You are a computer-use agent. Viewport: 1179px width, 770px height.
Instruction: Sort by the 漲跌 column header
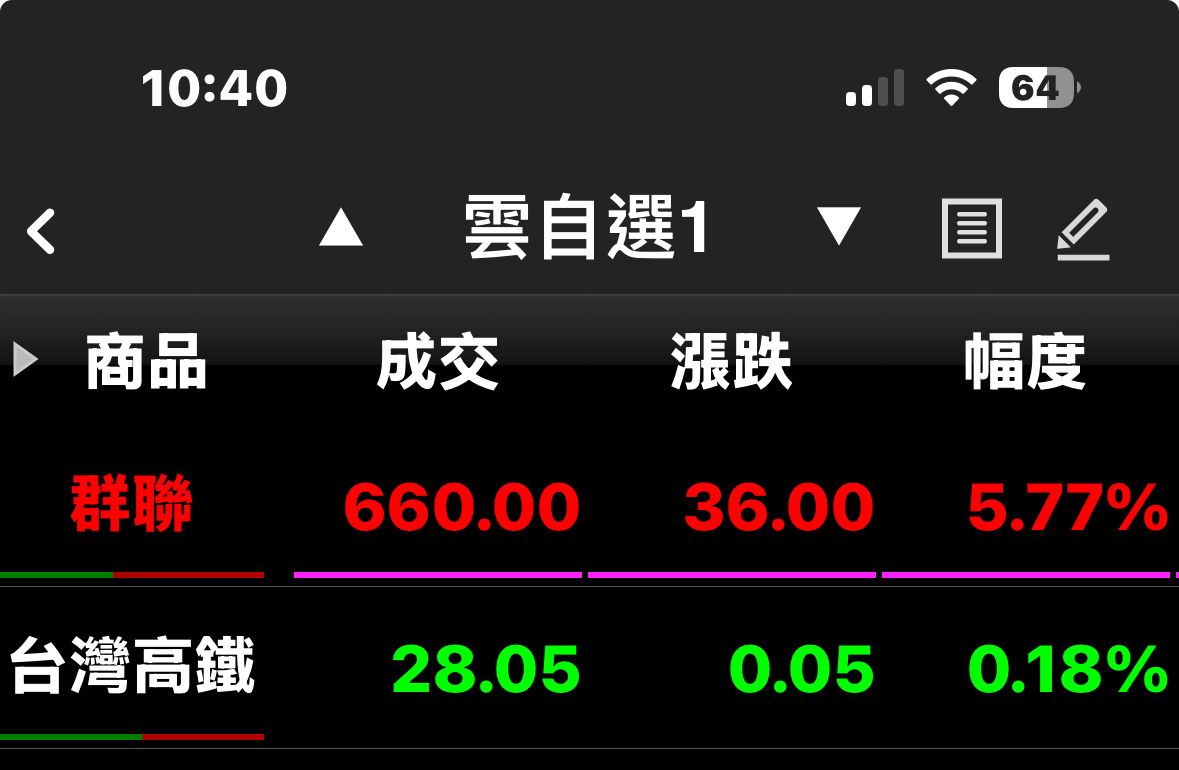pos(731,361)
